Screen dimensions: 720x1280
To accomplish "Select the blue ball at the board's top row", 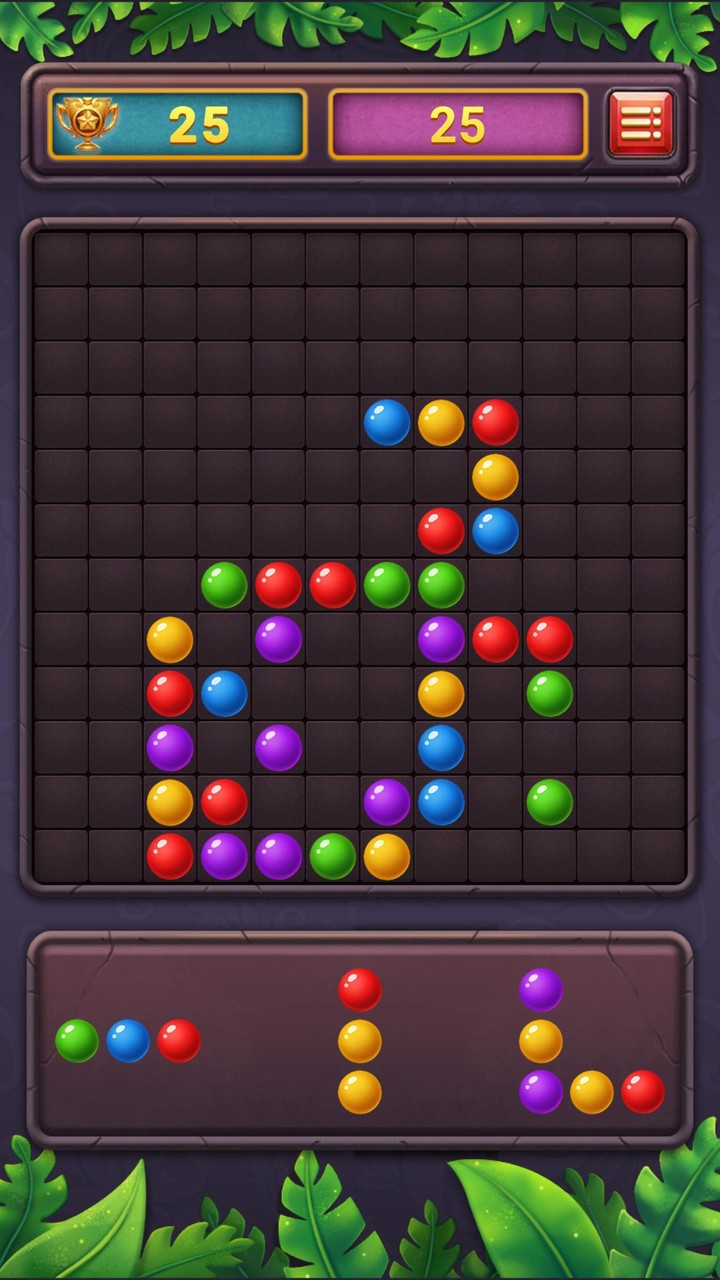I will point(387,421).
